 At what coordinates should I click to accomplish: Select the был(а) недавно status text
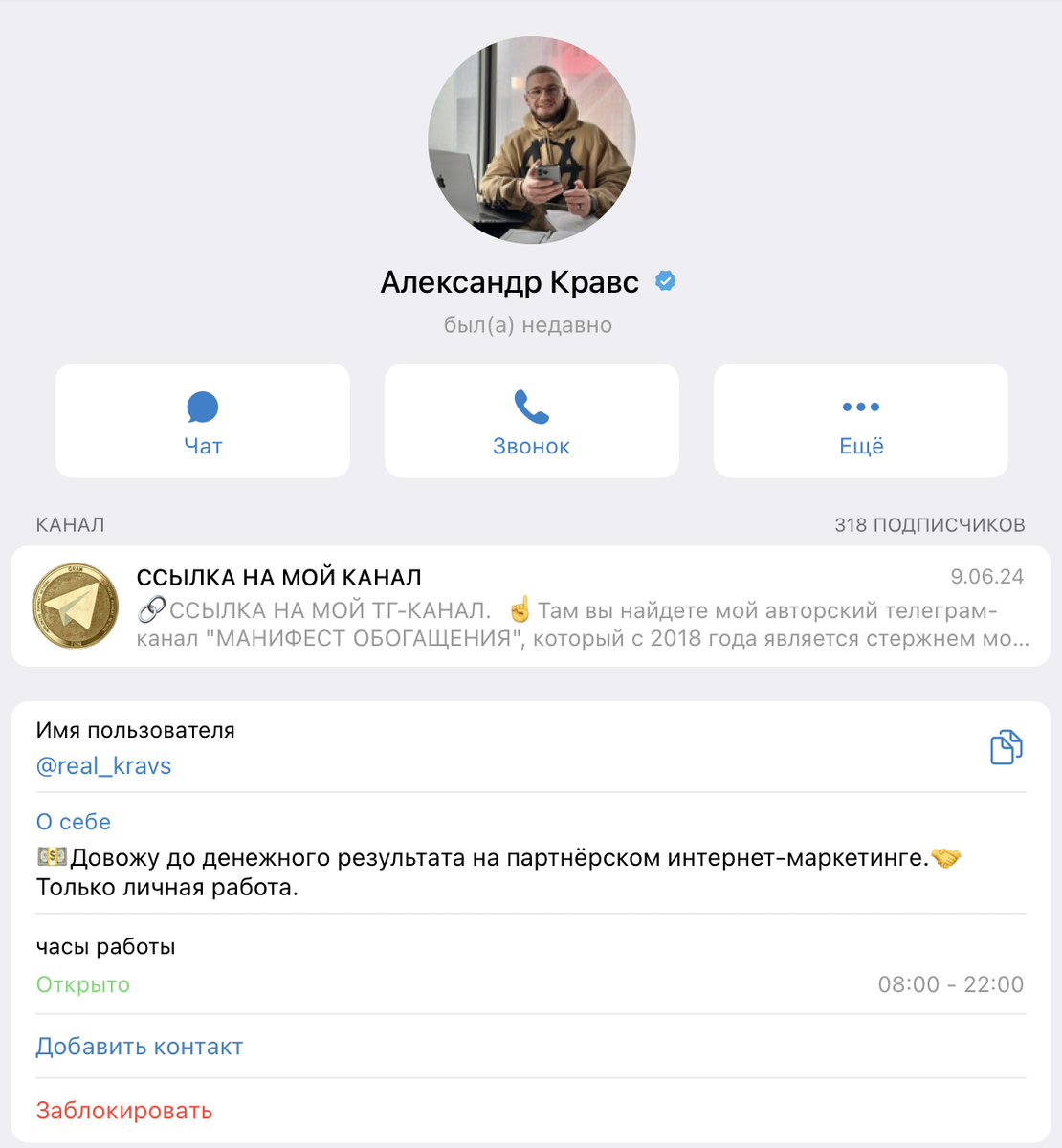(x=531, y=324)
